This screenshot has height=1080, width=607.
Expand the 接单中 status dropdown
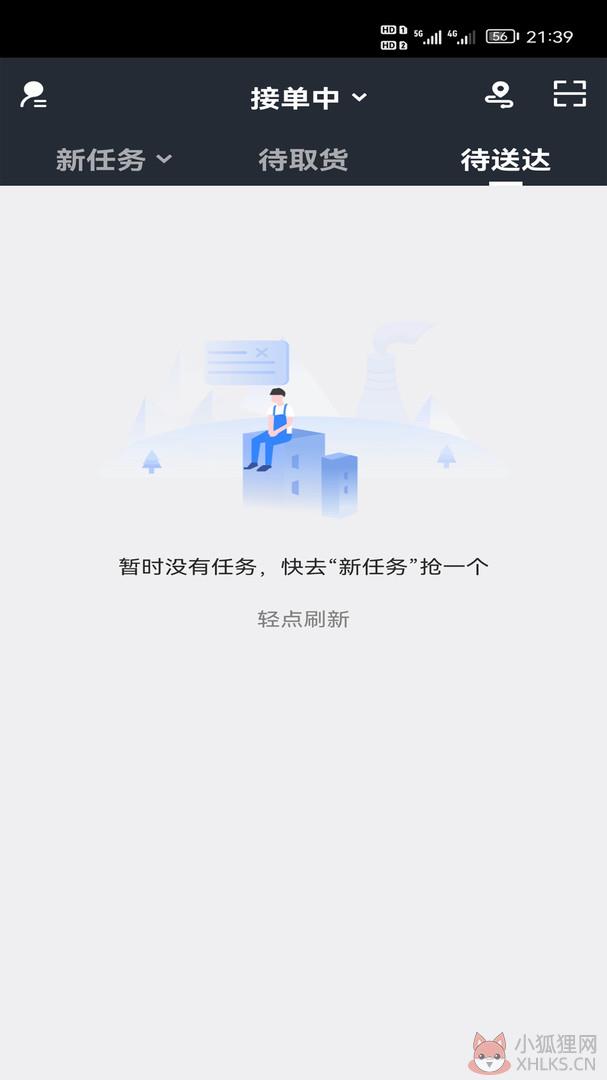tap(308, 98)
